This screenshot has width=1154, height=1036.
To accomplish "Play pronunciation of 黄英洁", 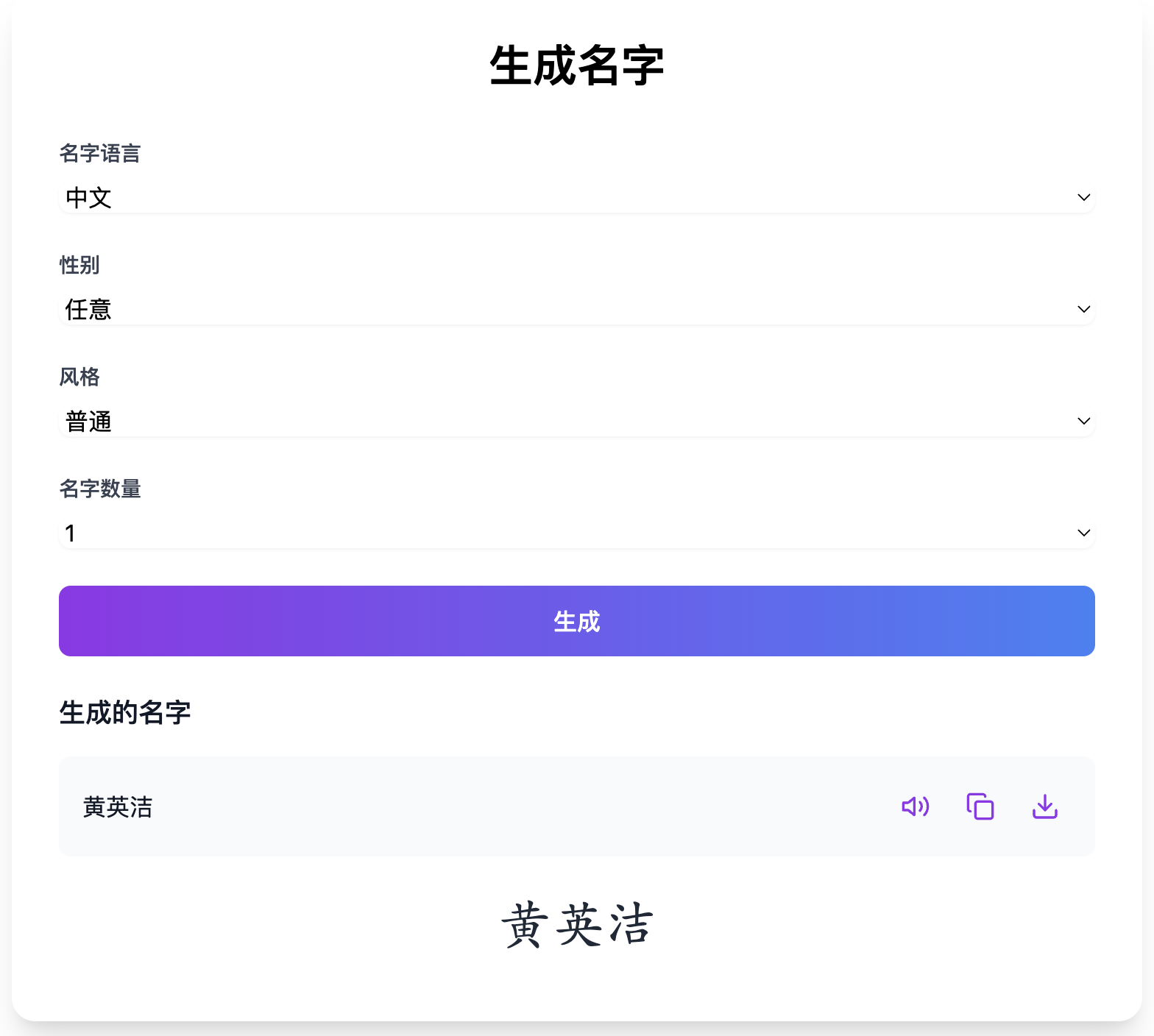I will (916, 806).
